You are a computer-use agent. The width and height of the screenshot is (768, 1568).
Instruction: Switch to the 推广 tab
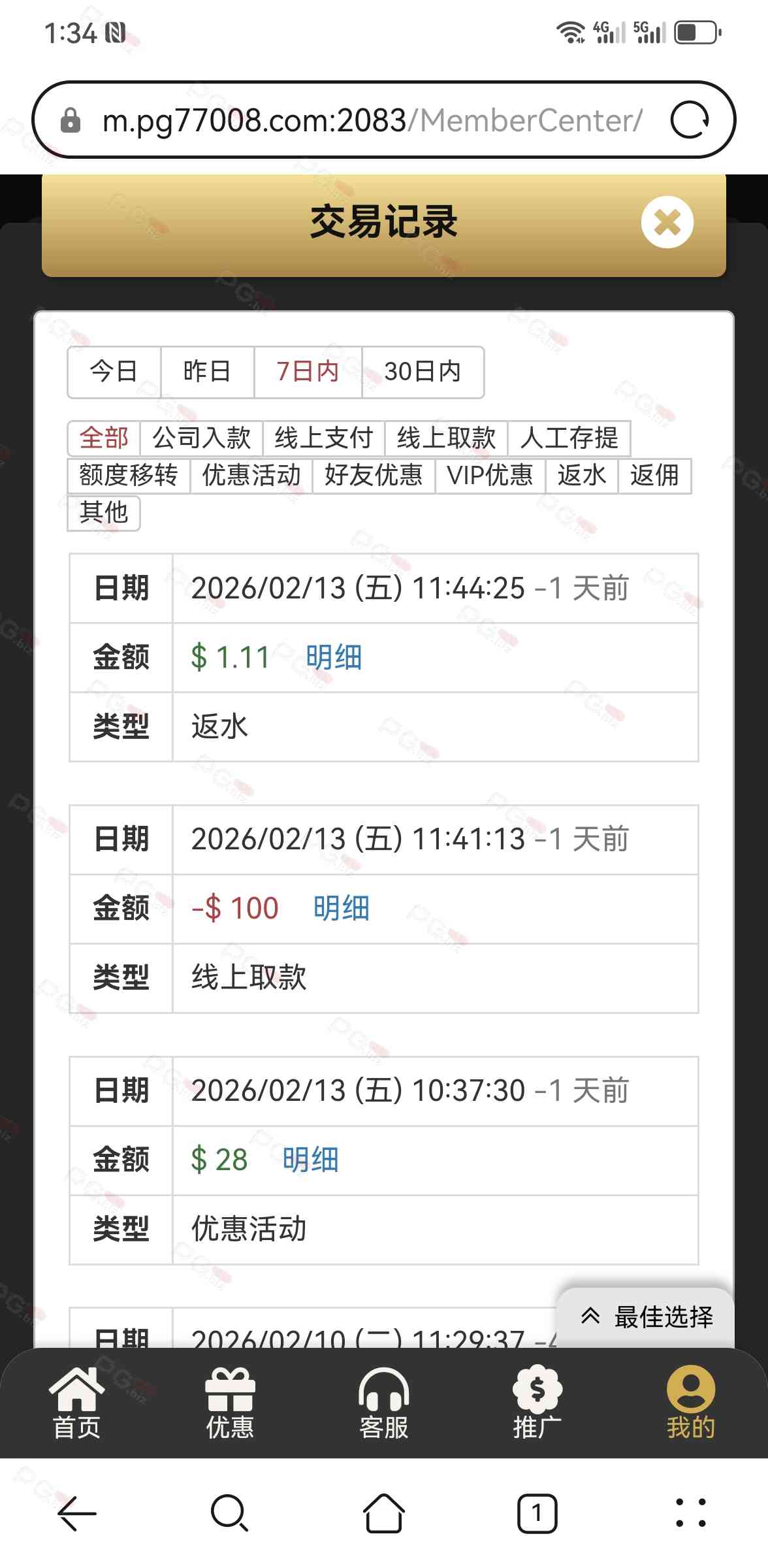click(x=537, y=1403)
